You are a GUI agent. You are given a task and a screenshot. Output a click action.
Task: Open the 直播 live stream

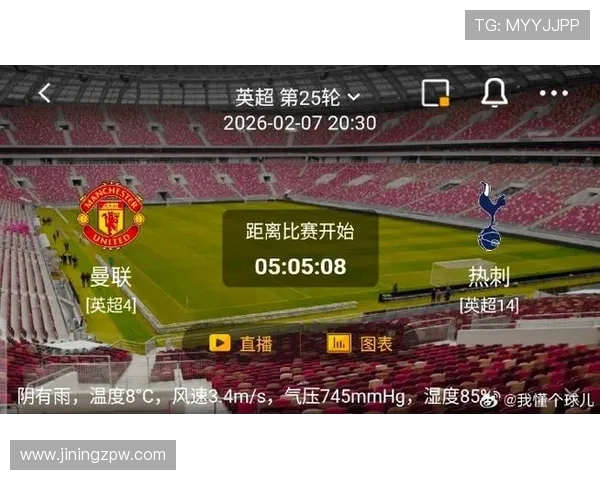[x=241, y=343]
